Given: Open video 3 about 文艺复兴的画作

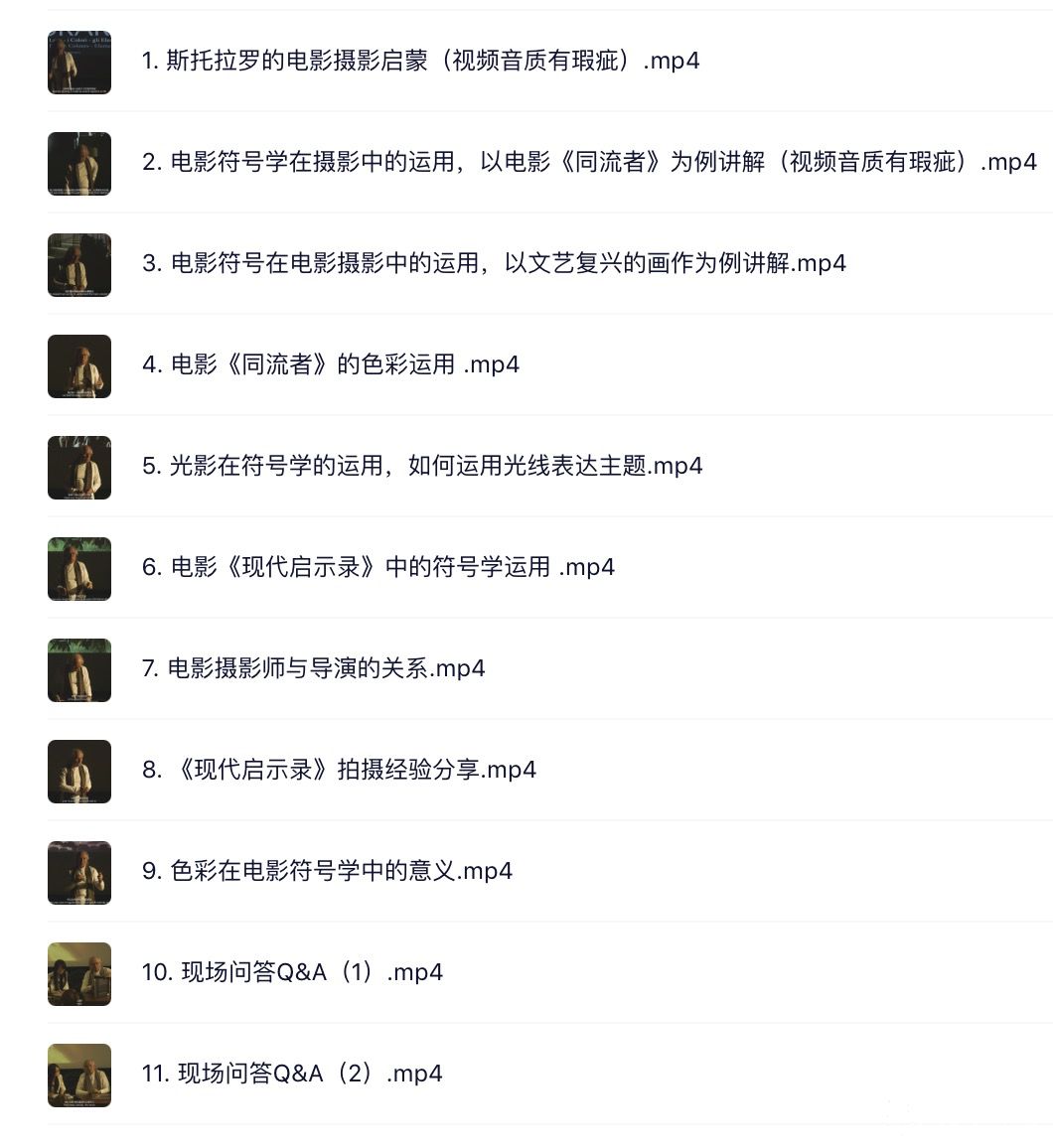Looking at the screenshot, I should pyautogui.click(x=494, y=263).
